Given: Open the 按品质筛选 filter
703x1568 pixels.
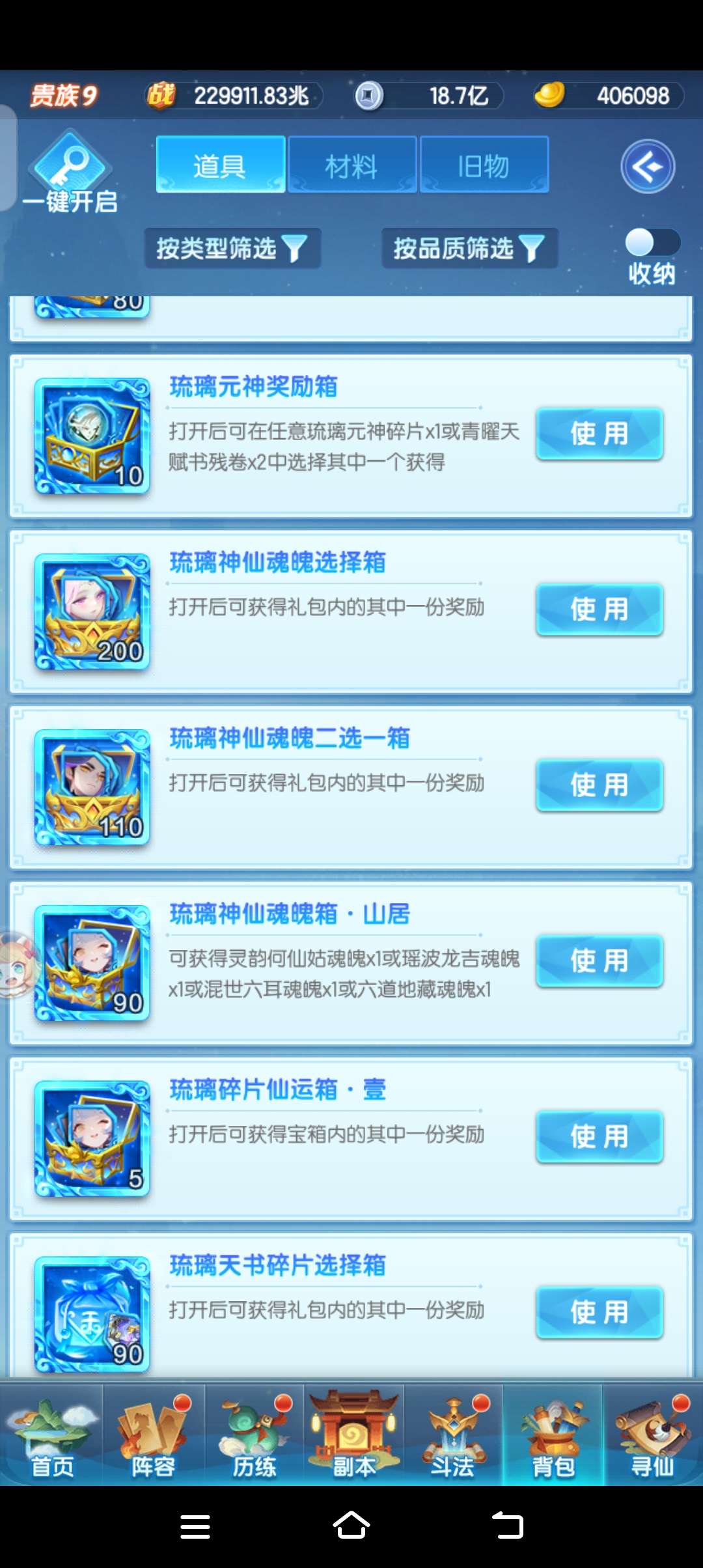Looking at the screenshot, I should click(469, 248).
